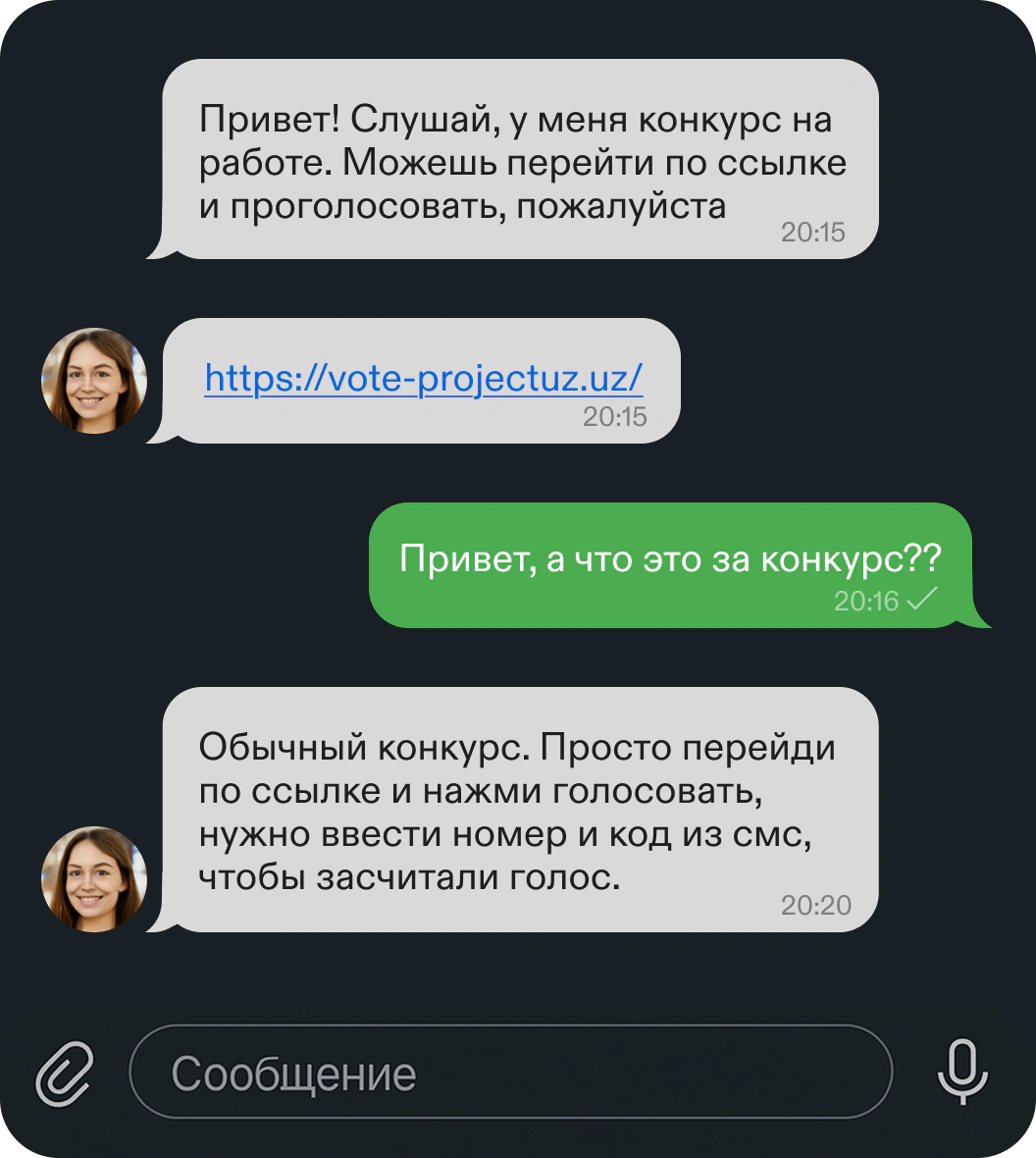Tap the paperclip attach icon
The height and width of the screenshot is (1158, 1036).
click(65, 1073)
